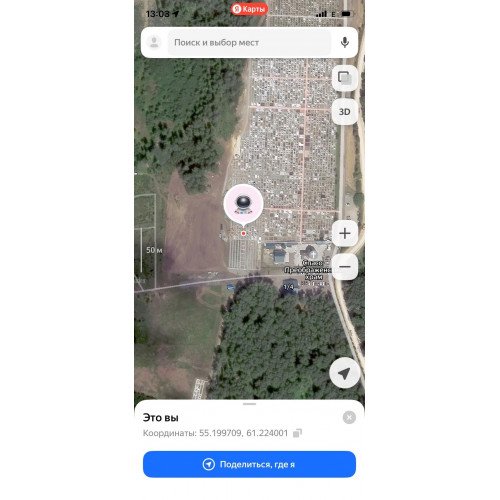This screenshot has width=500, height=500.
Task: Center map on my location arrow
Action: coord(344,373)
